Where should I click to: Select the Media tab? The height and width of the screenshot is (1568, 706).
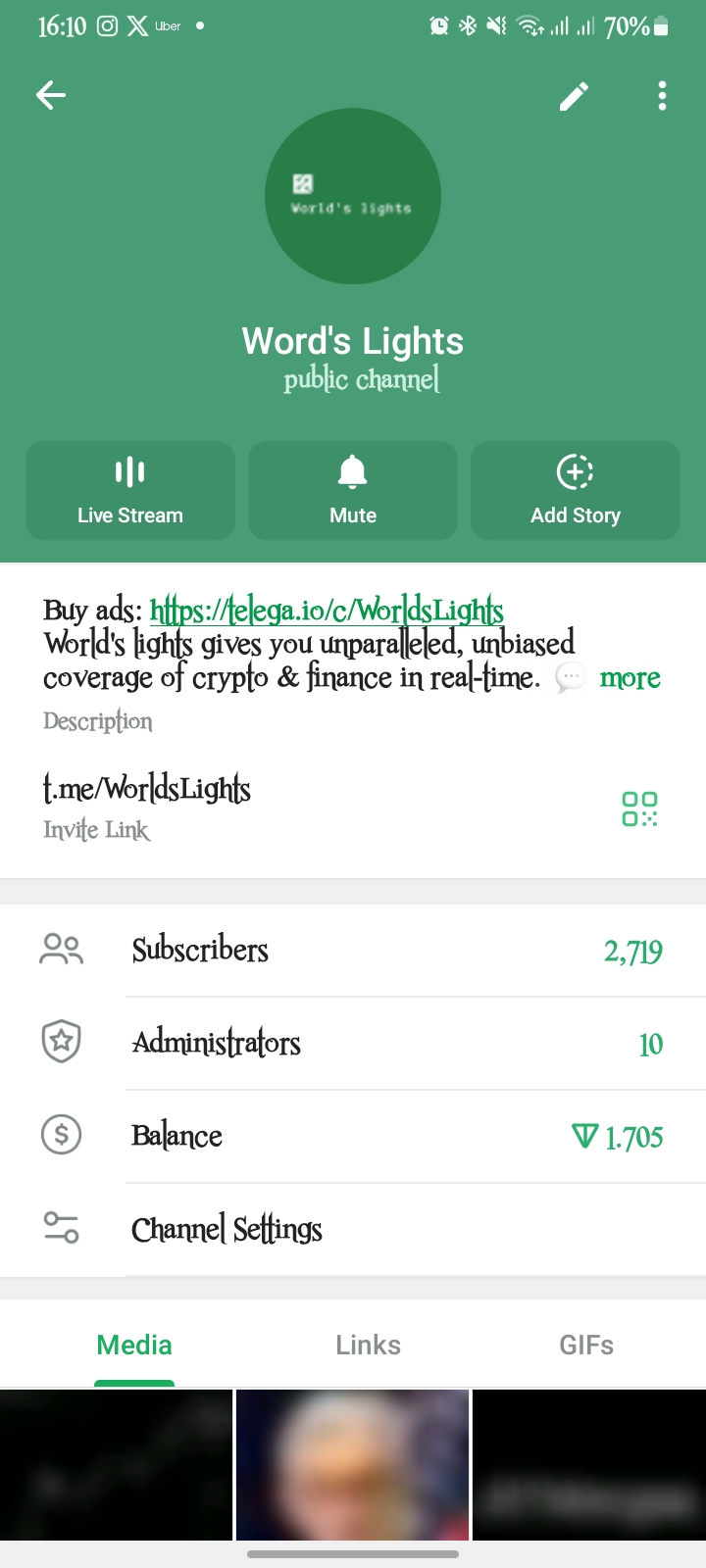[134, 1345]
